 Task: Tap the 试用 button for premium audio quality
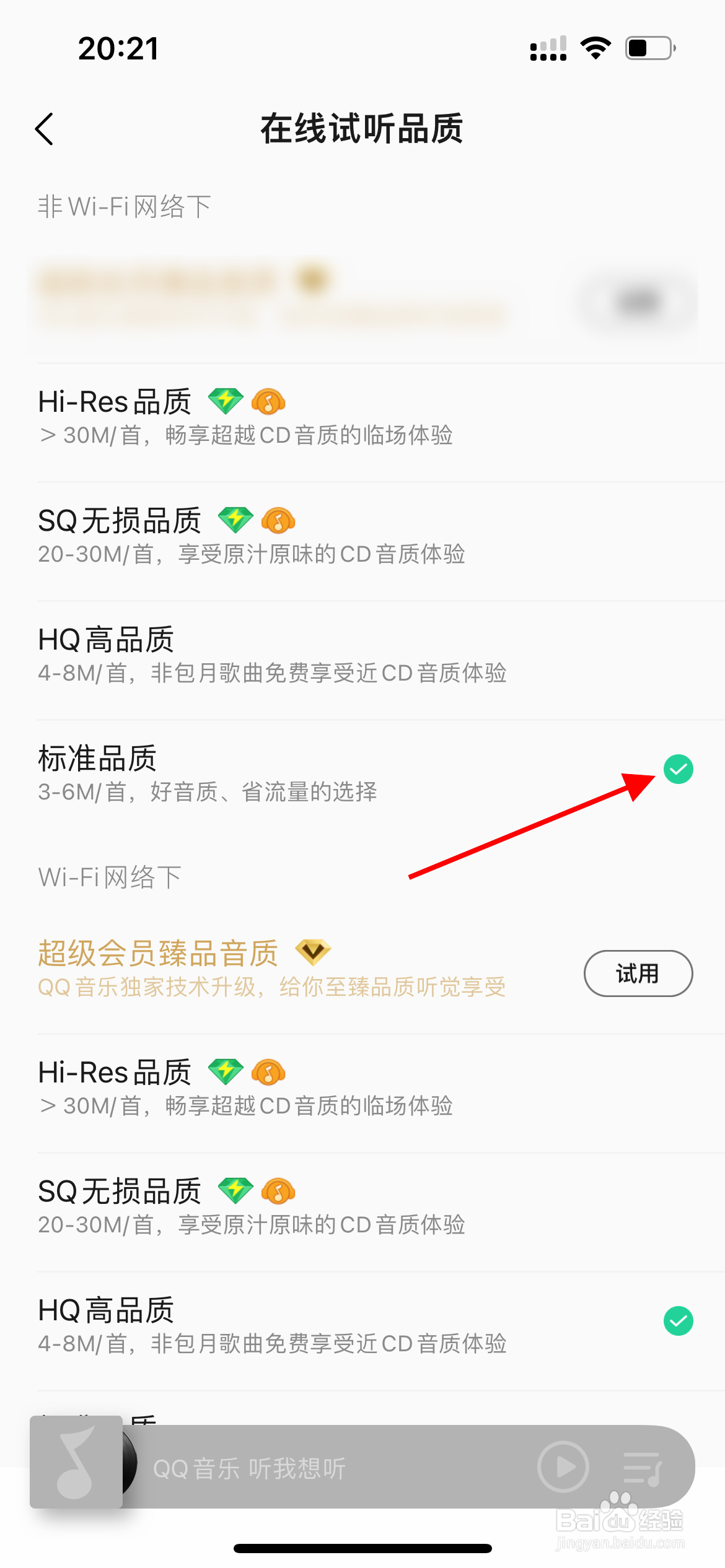pyautogui.click(x=638, y=973)
